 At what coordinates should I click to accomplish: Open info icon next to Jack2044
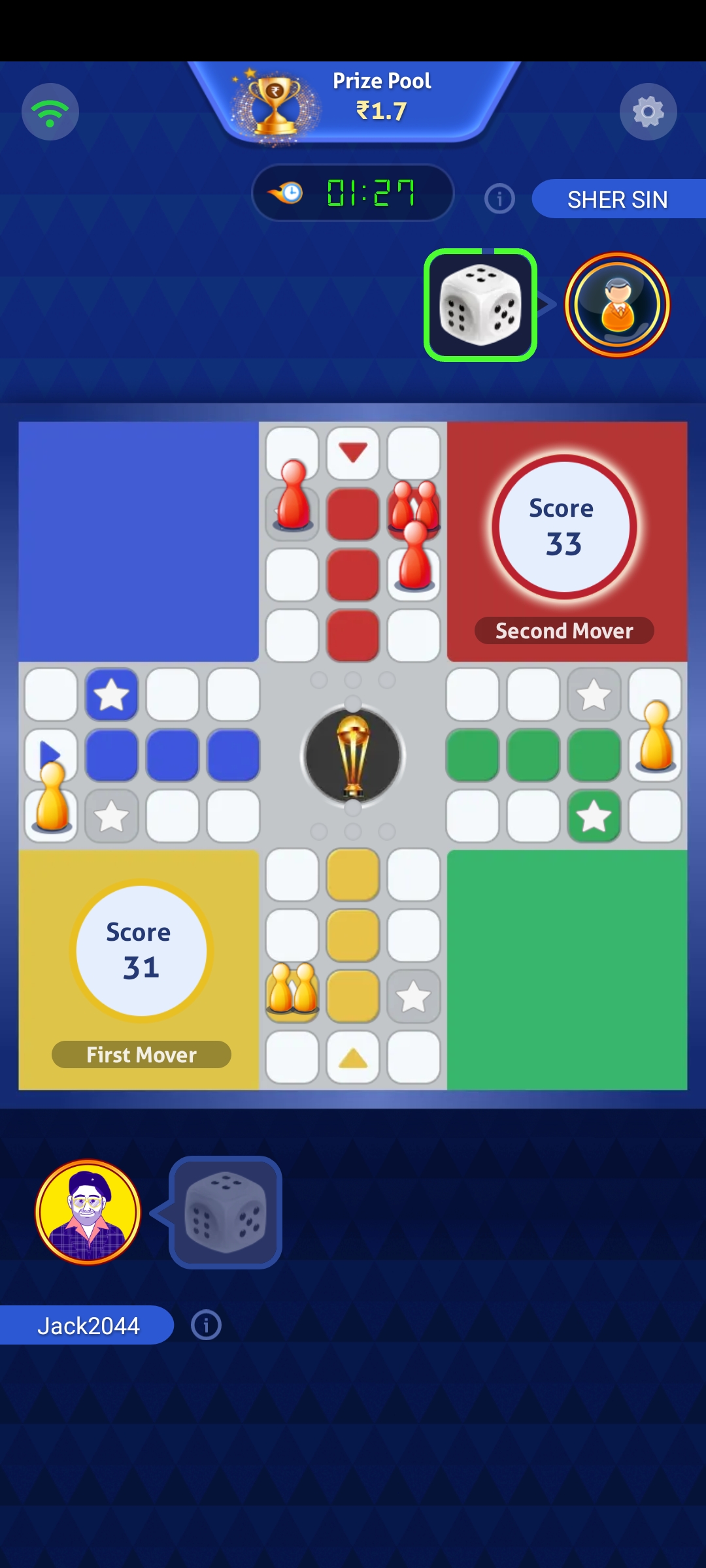coord(206,1325)
